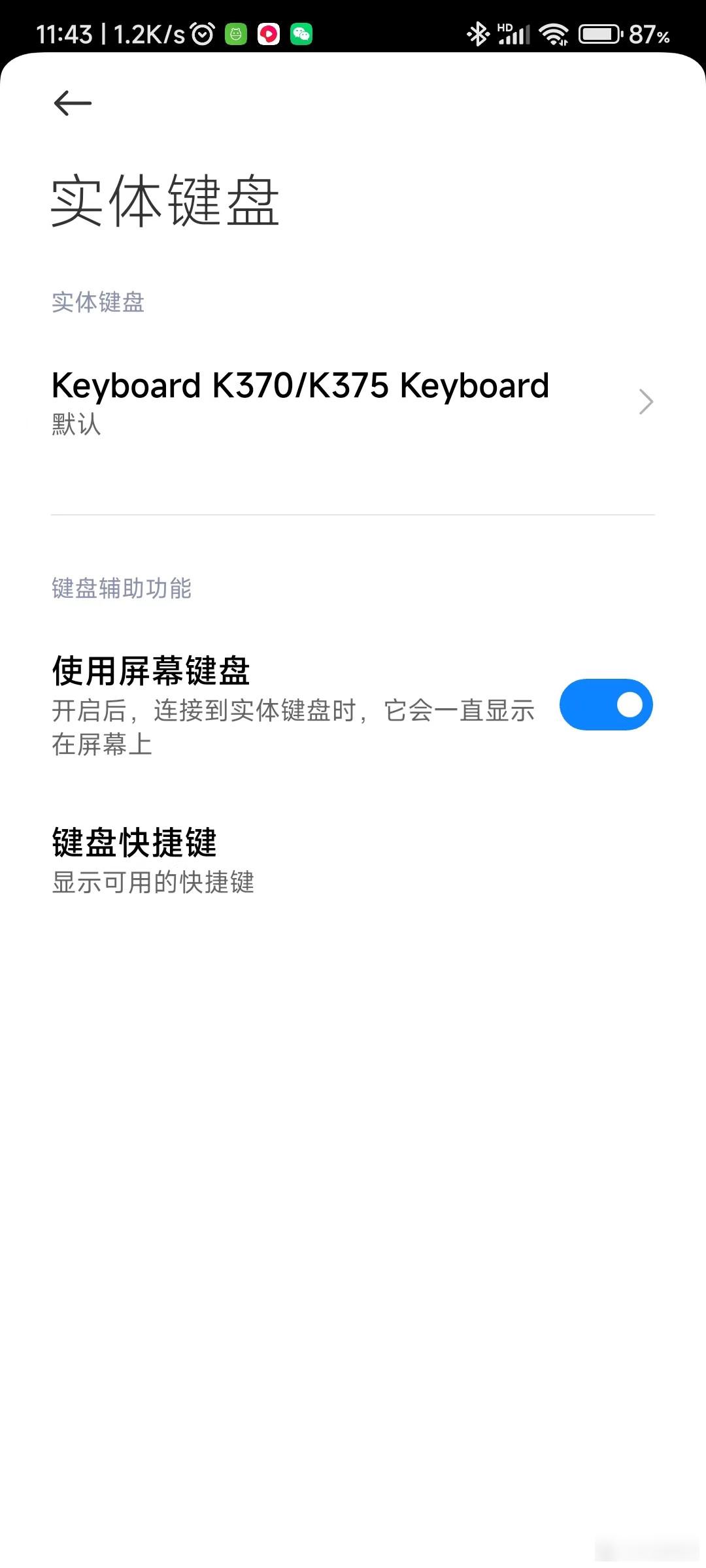706x1568 pixels.
Task: Open Keyboard K370/K375 Keyboard settings
Action: 353,402
